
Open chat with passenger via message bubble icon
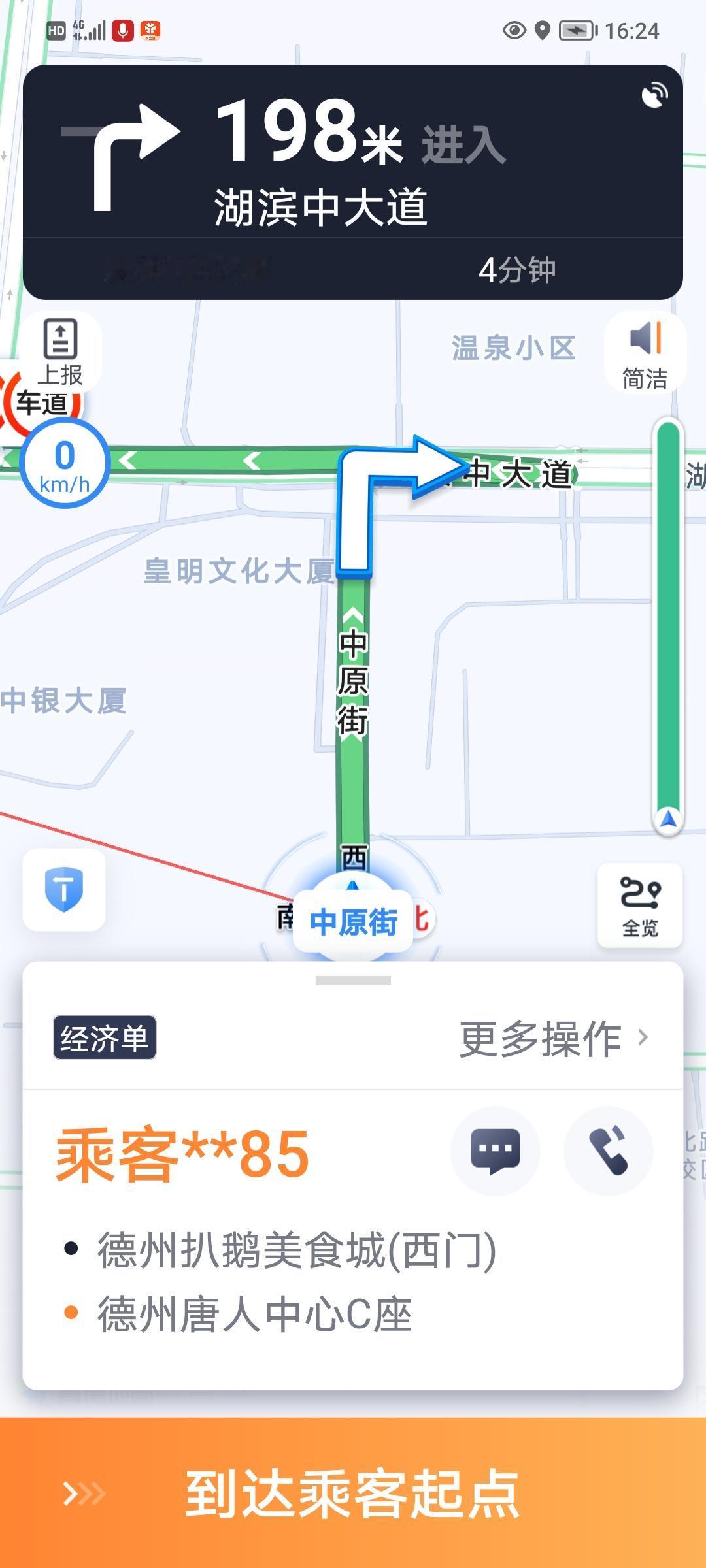click(x=496, y=1151)
